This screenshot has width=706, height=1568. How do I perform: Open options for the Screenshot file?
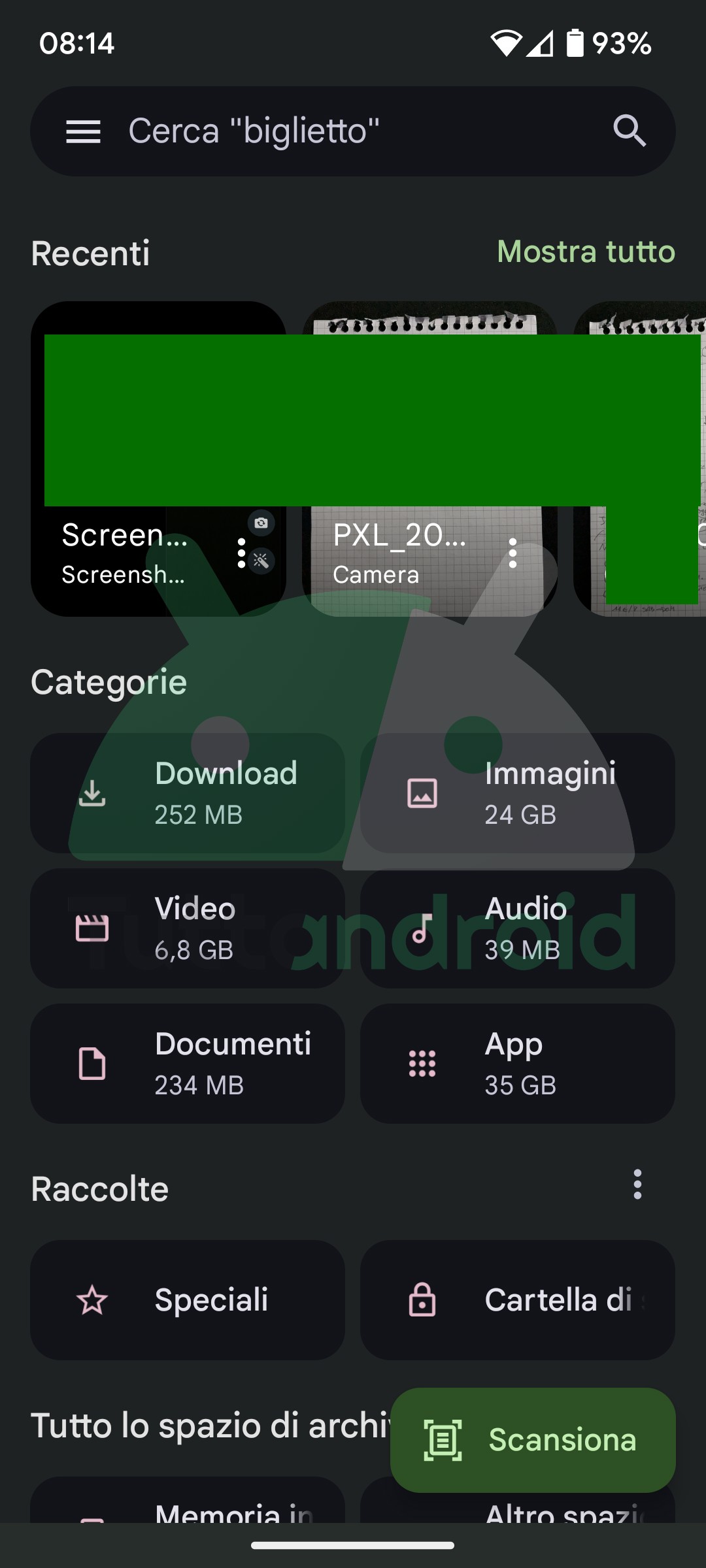coord(241,553)
